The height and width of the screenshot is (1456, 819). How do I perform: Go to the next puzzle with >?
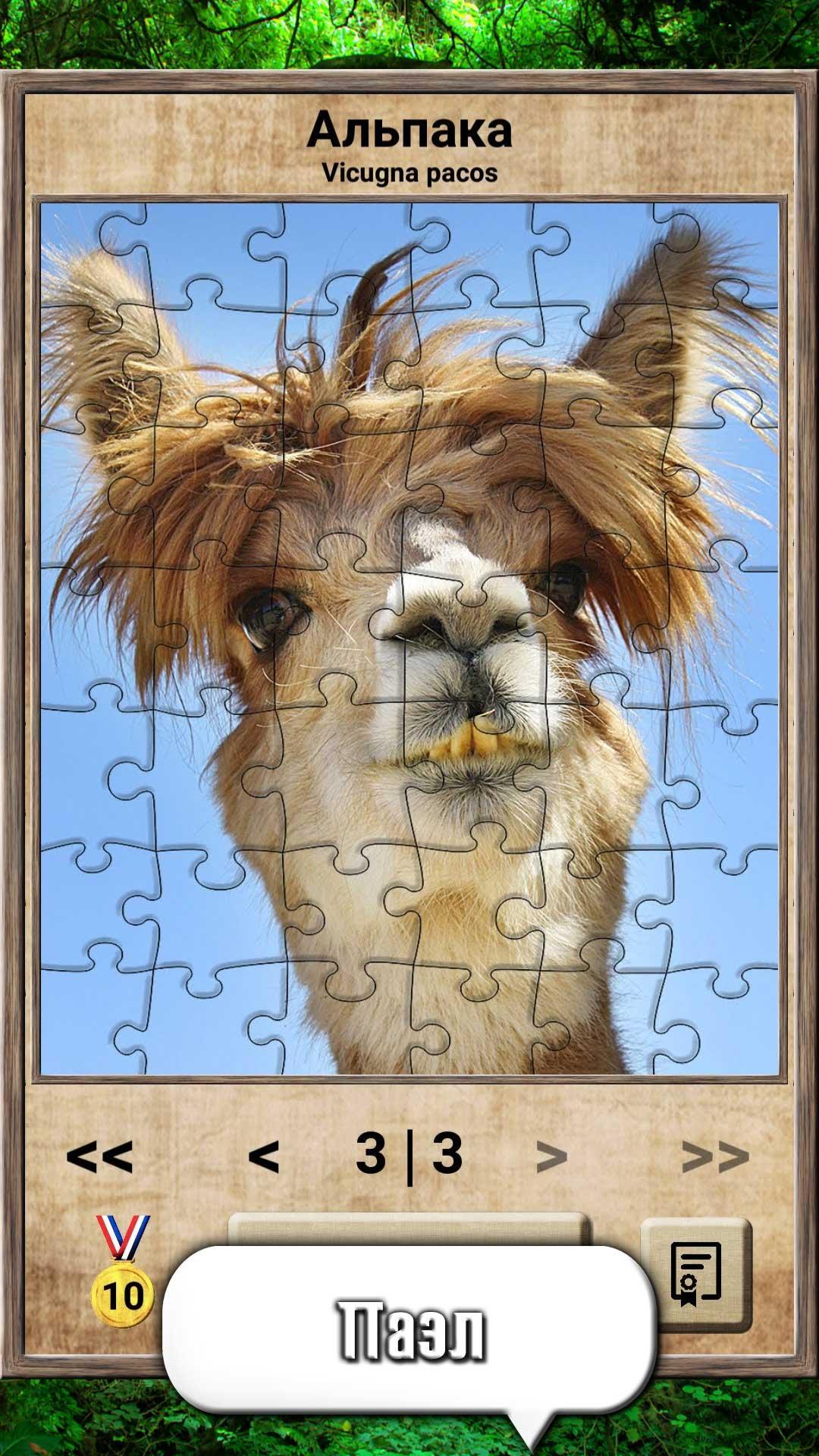pos(551,1157)
